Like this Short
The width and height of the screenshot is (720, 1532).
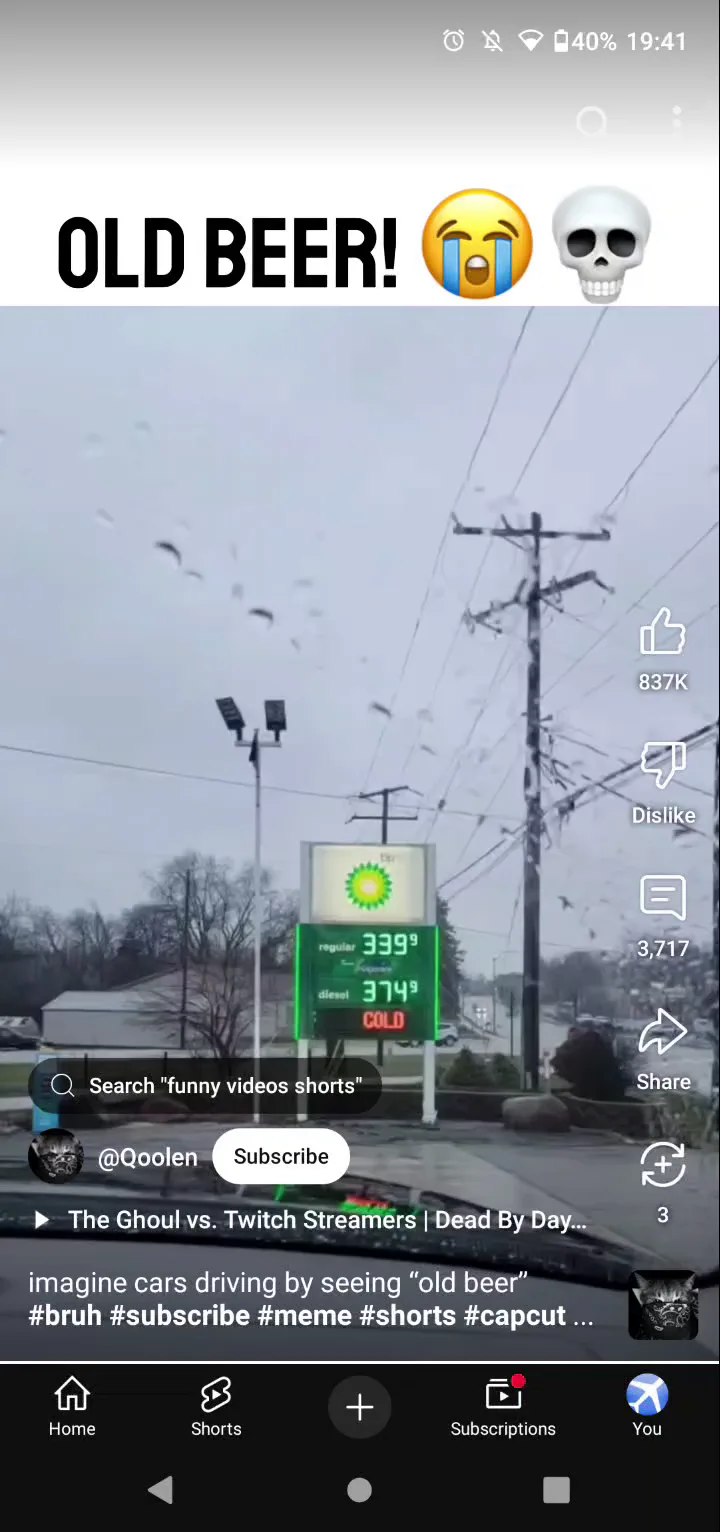pyautogui.click(x=662, y=634)
